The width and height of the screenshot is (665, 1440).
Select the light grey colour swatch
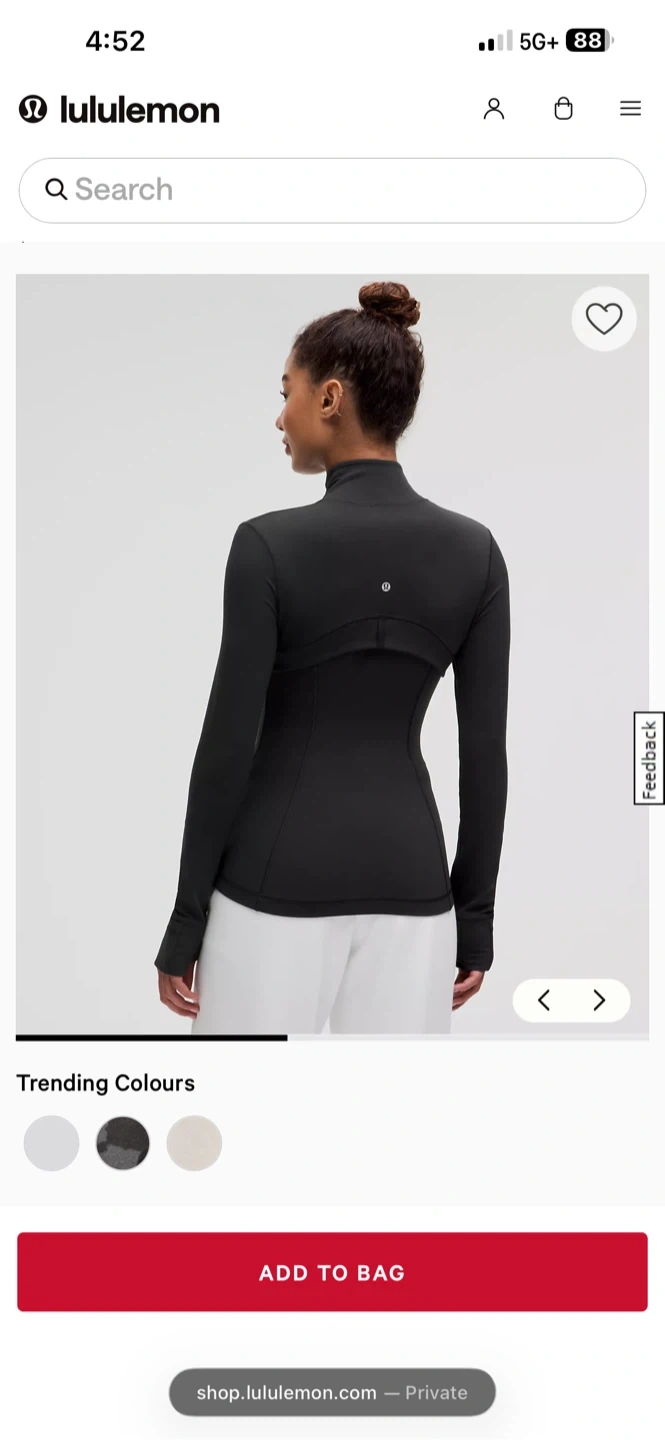pos(51,1143)
